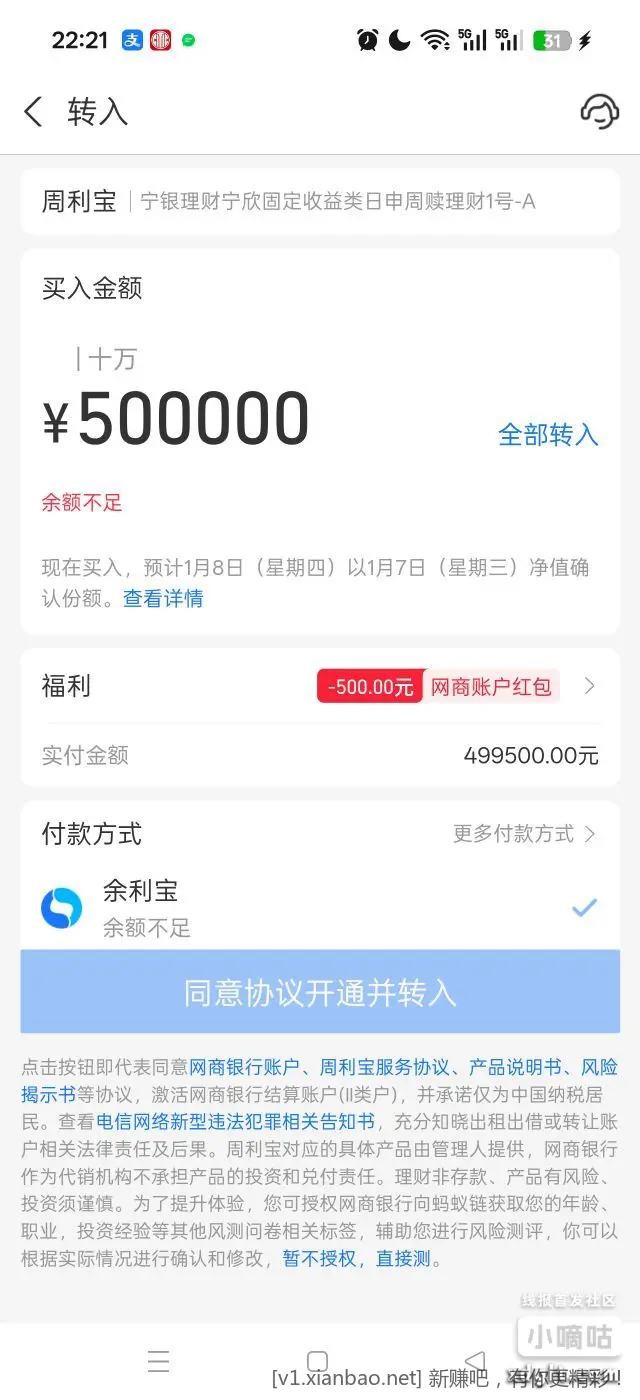Choose 暂不授权 link

(319, 1259)
